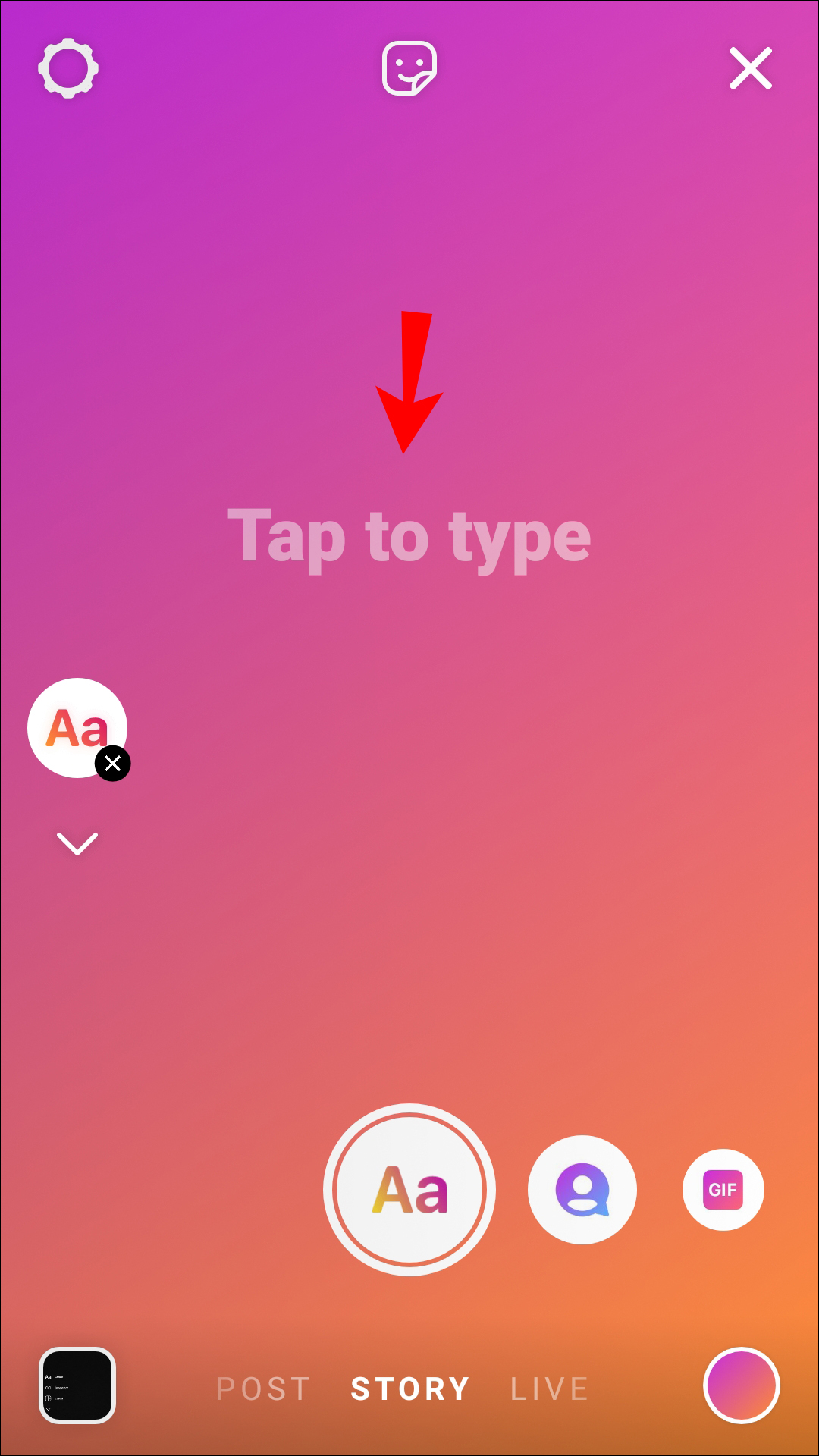Switch to the POST tab

point(263,1389)
